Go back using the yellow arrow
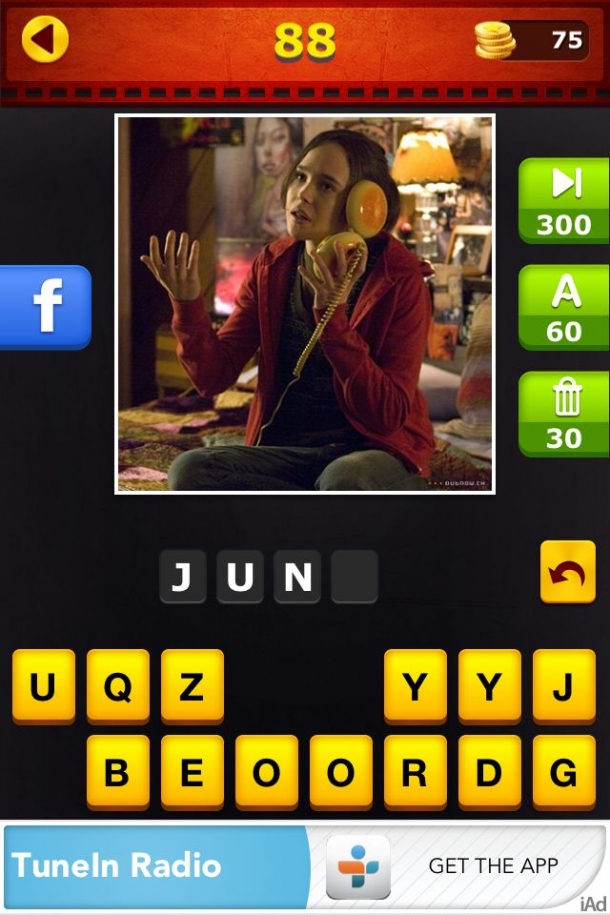This screenshot has height=915, width=610. (x=45, y=40)
